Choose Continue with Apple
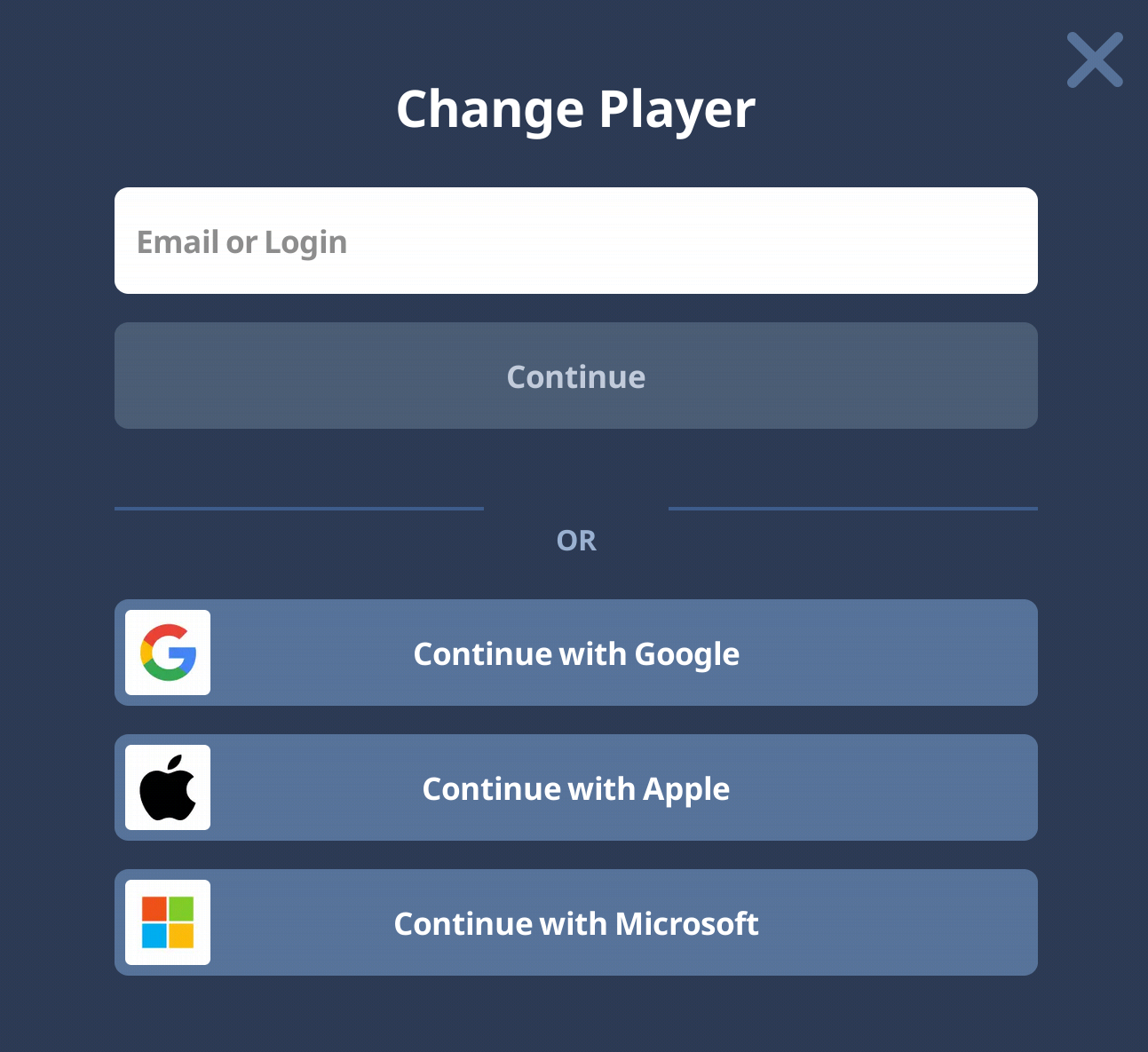 pyautogui.click(x=575, y=787)
